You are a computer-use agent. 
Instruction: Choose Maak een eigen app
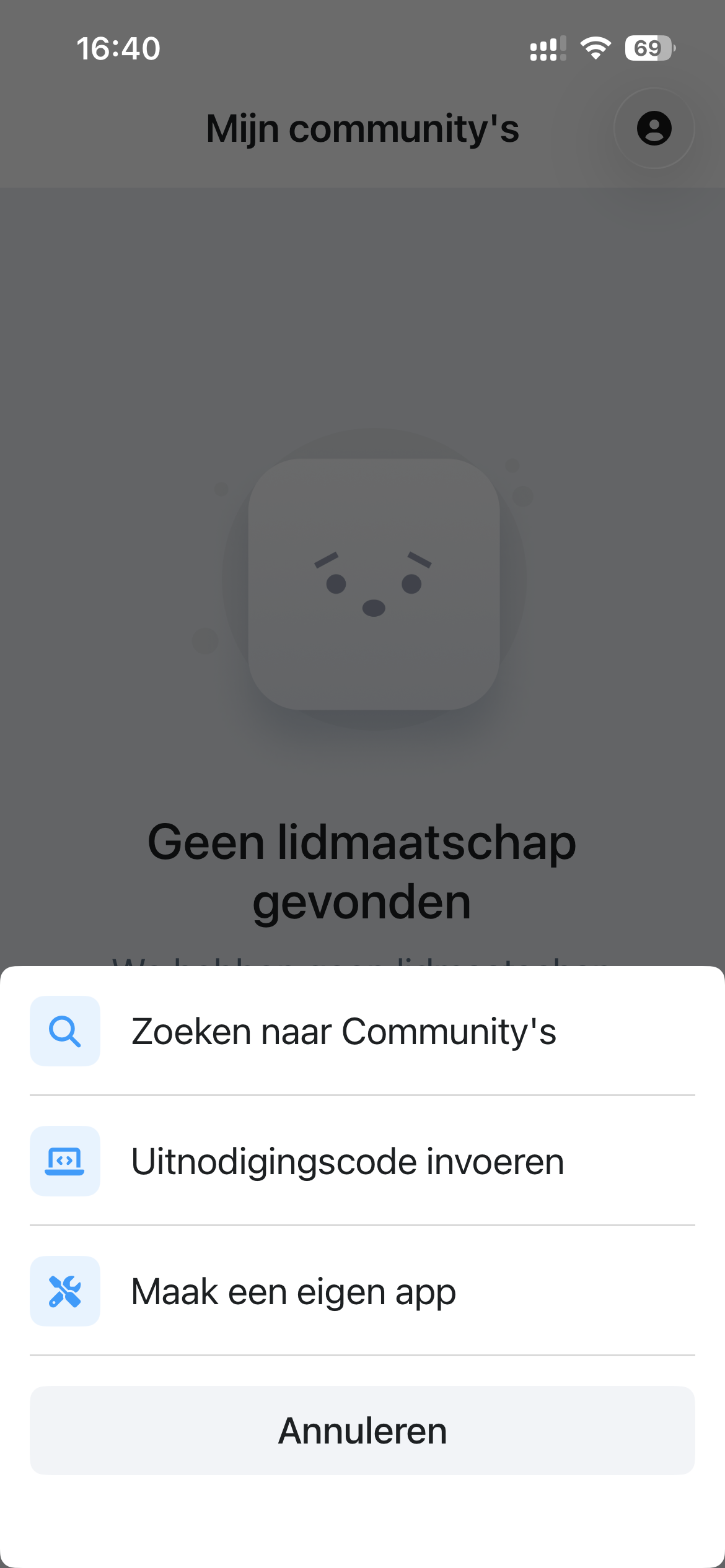[294, 1292]
